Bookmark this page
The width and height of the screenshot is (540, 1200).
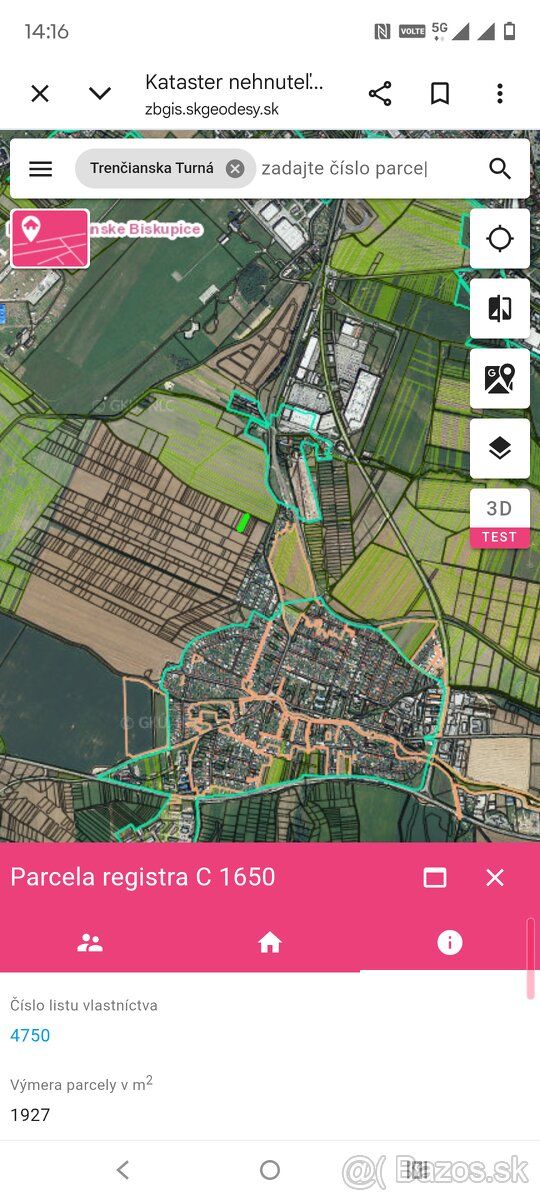(440, 94)
